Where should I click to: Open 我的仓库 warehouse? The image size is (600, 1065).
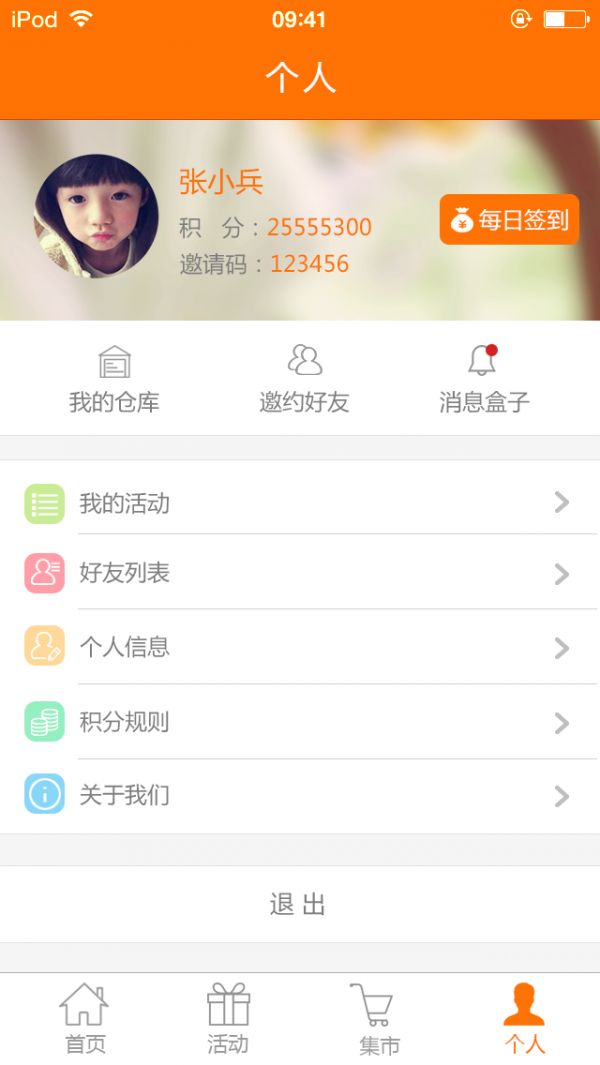tap(114, 379)
